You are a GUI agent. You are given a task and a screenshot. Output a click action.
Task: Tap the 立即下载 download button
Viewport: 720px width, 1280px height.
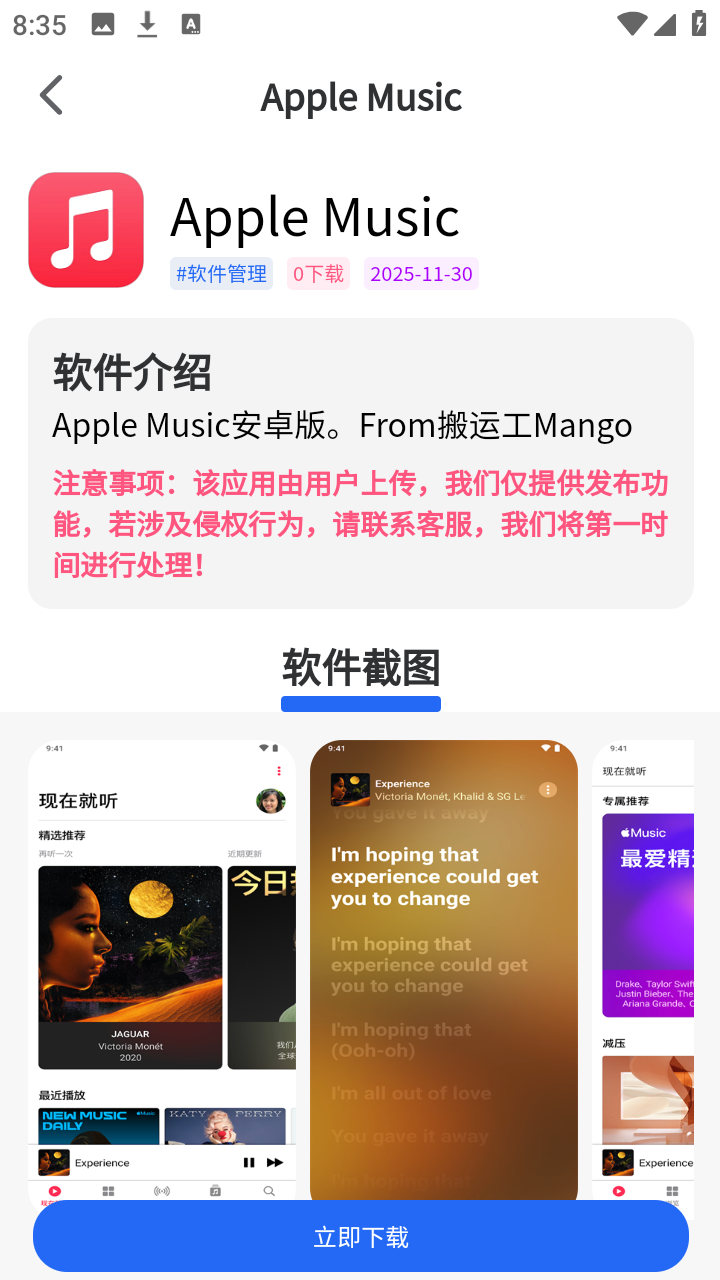[x=360, y=1237]
